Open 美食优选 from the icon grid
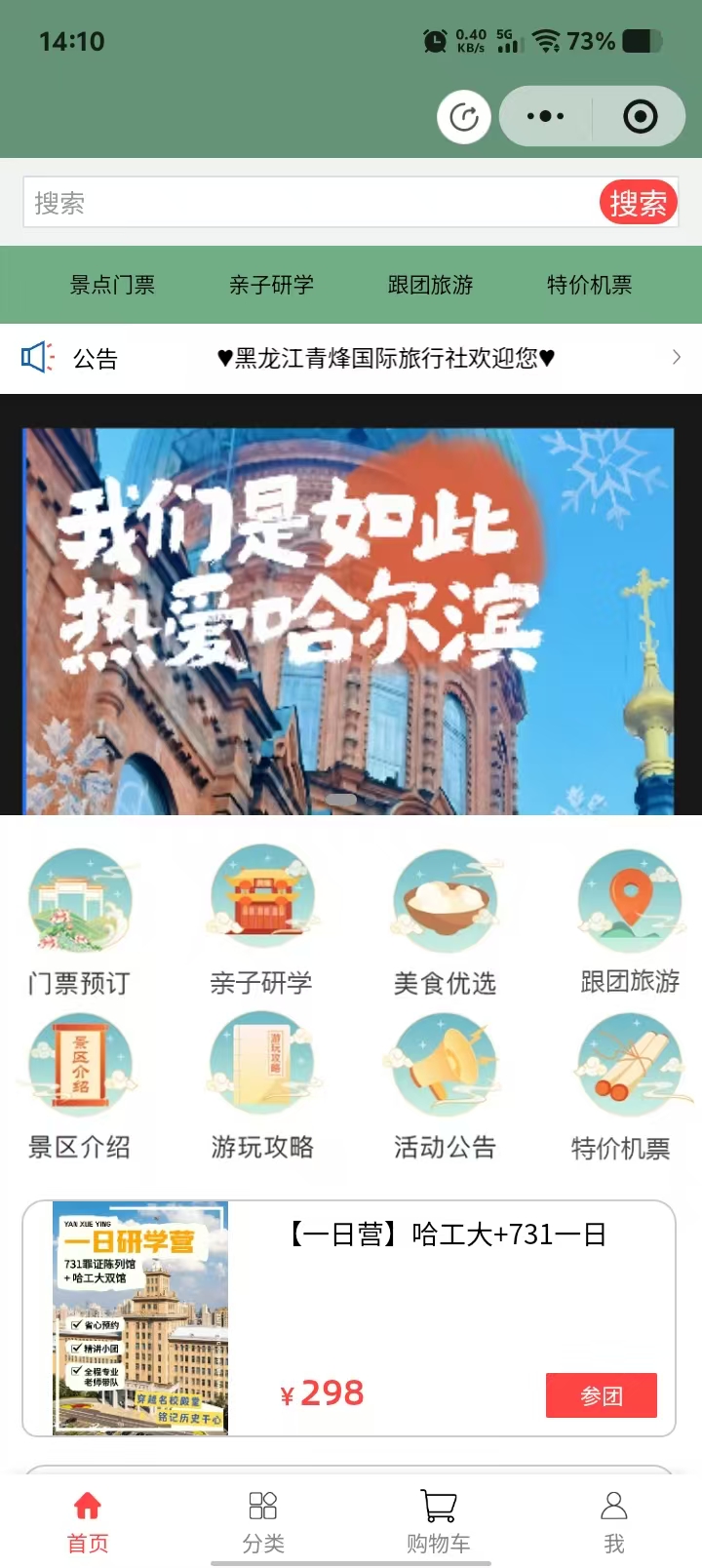The image size is (702, 1568). pyautogui.click(x=445, y=921)
